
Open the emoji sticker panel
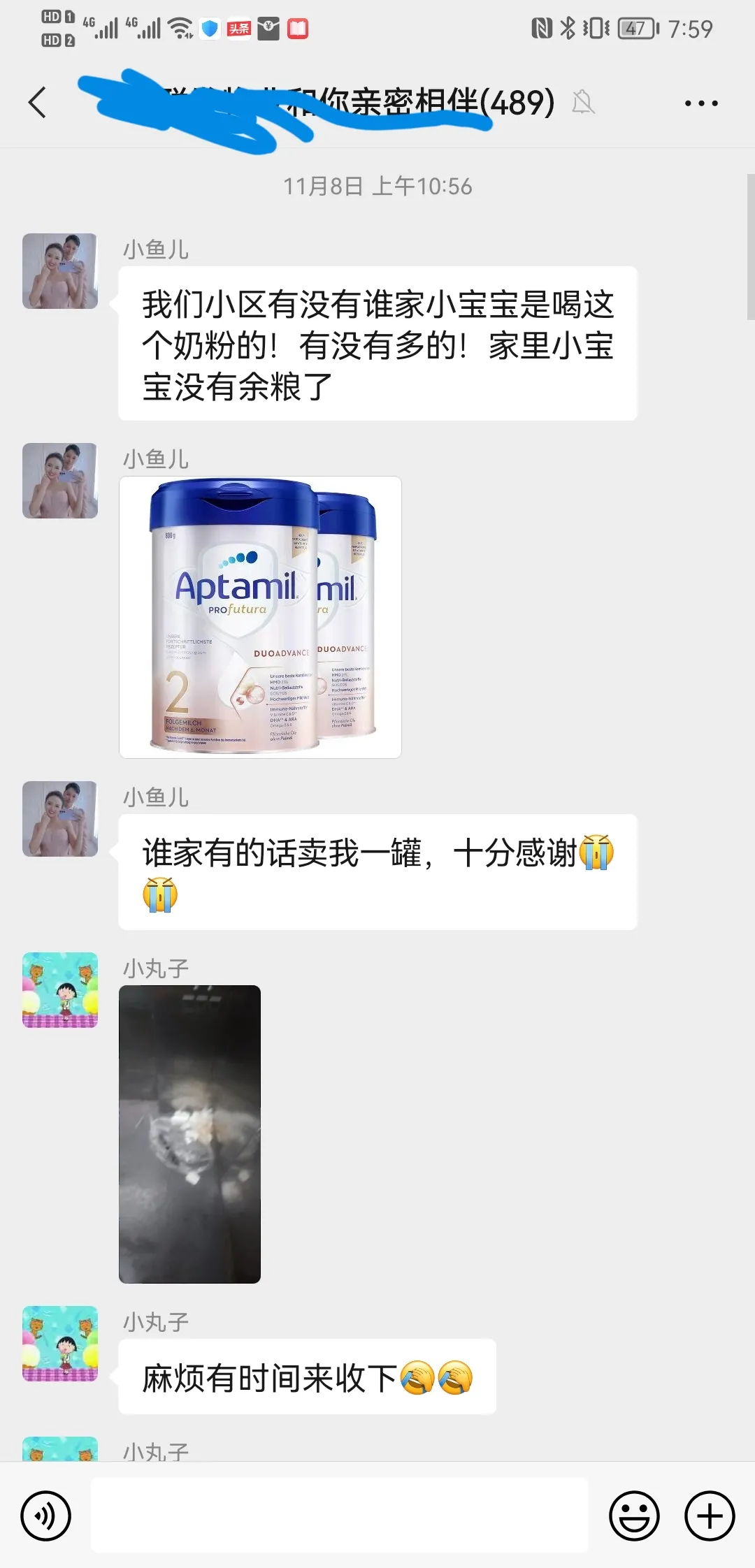pyautogui.click(x=634, y=1516)
